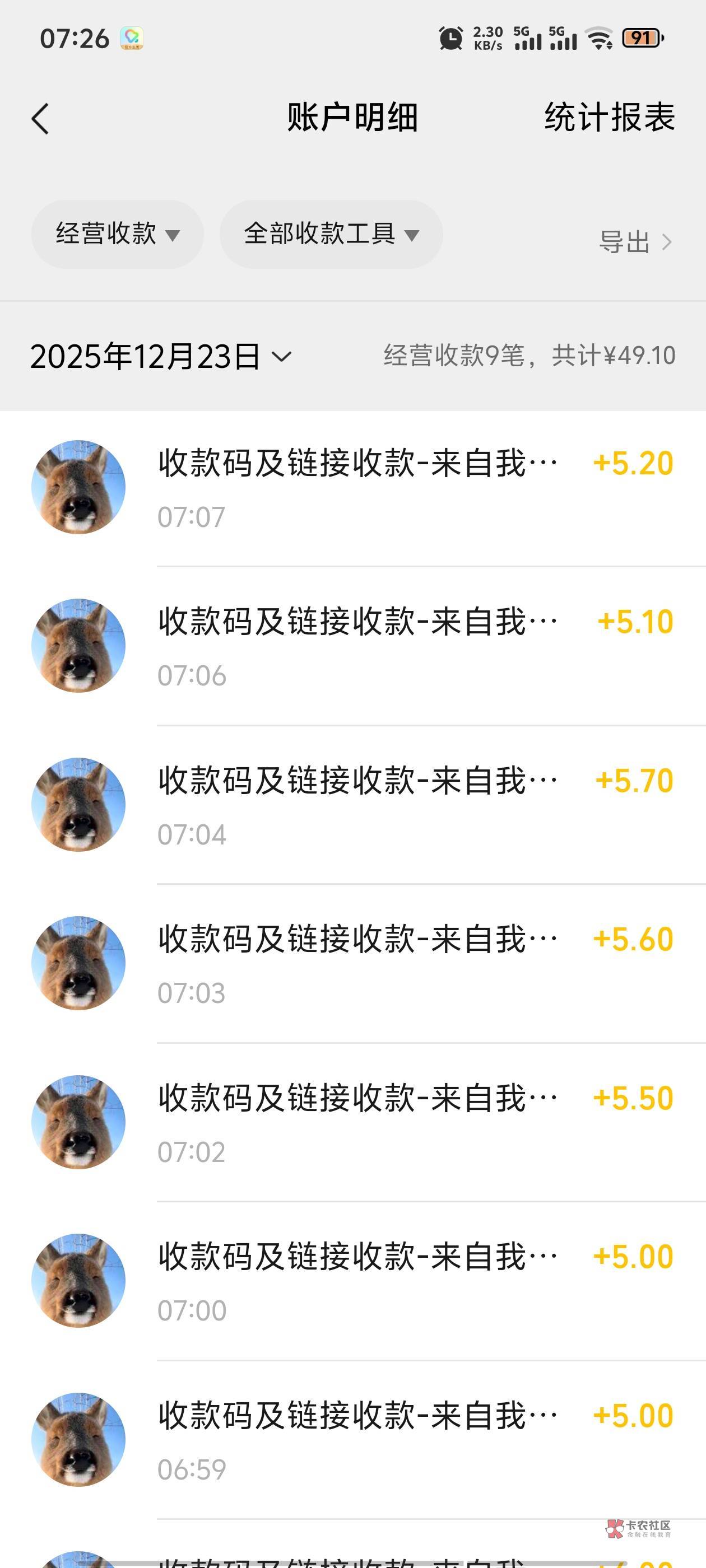The width and height of the screenshot is (706, 1568).
Task: Change the date 2025年12月23日
Action: 161,356
